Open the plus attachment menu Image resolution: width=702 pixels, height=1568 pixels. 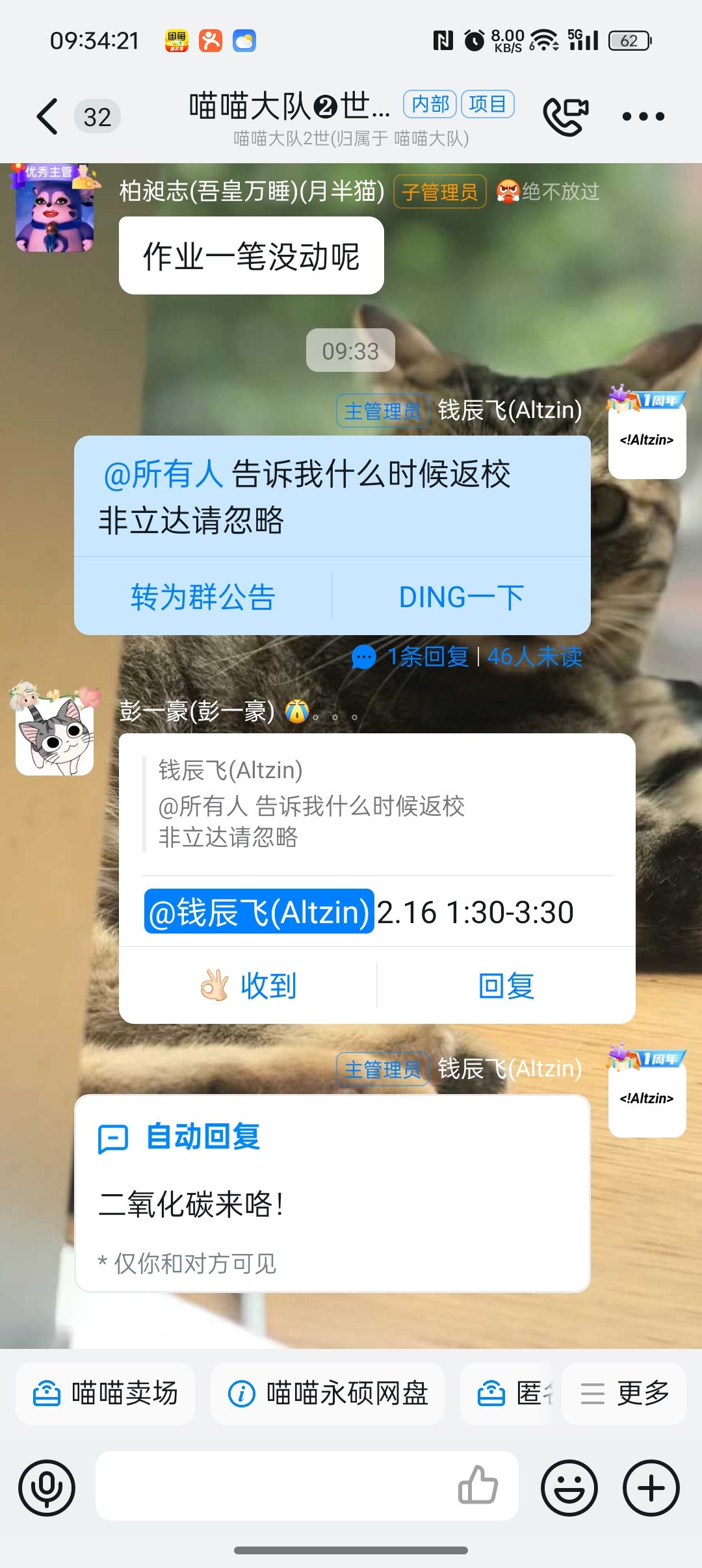point(651,1487)
